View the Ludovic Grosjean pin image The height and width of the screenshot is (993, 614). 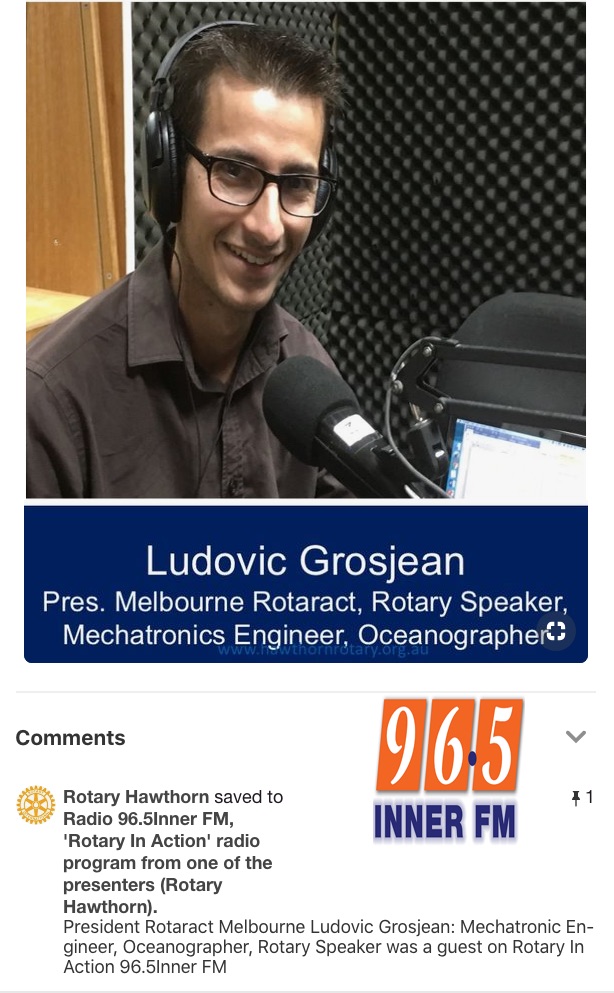point(305,300)
